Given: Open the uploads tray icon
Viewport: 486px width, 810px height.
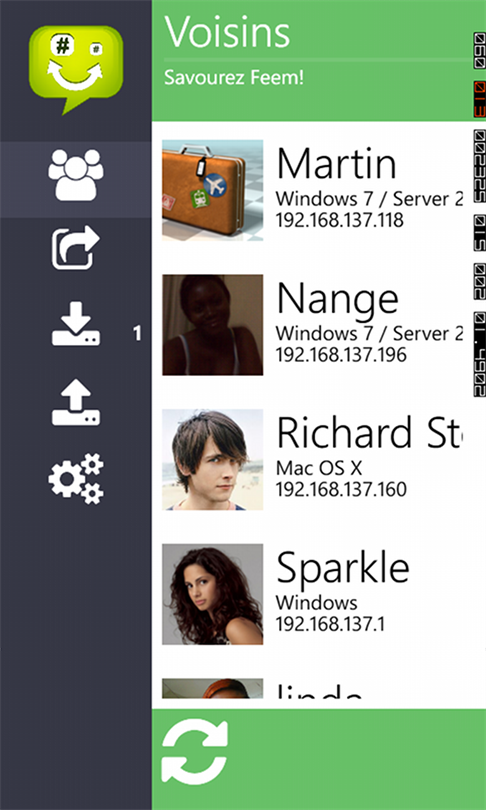Looking at the screenshot, I should click(x=76, y=402).
